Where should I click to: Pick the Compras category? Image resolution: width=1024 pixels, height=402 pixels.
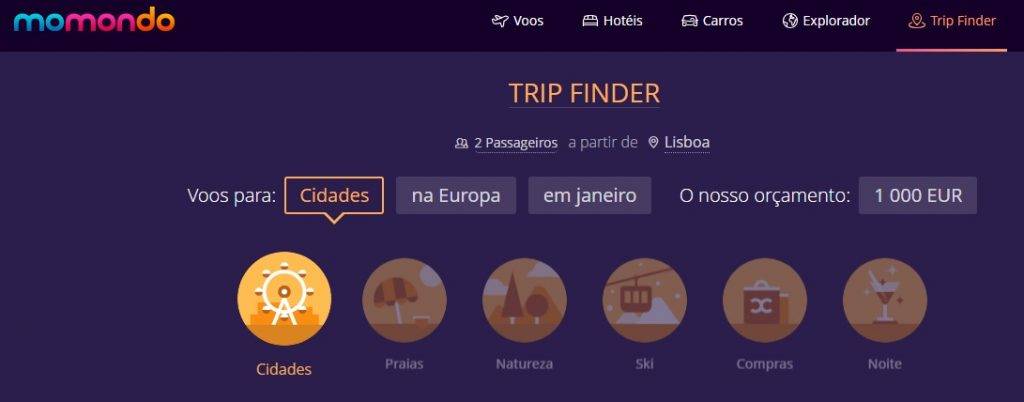(x=764, y=300)
